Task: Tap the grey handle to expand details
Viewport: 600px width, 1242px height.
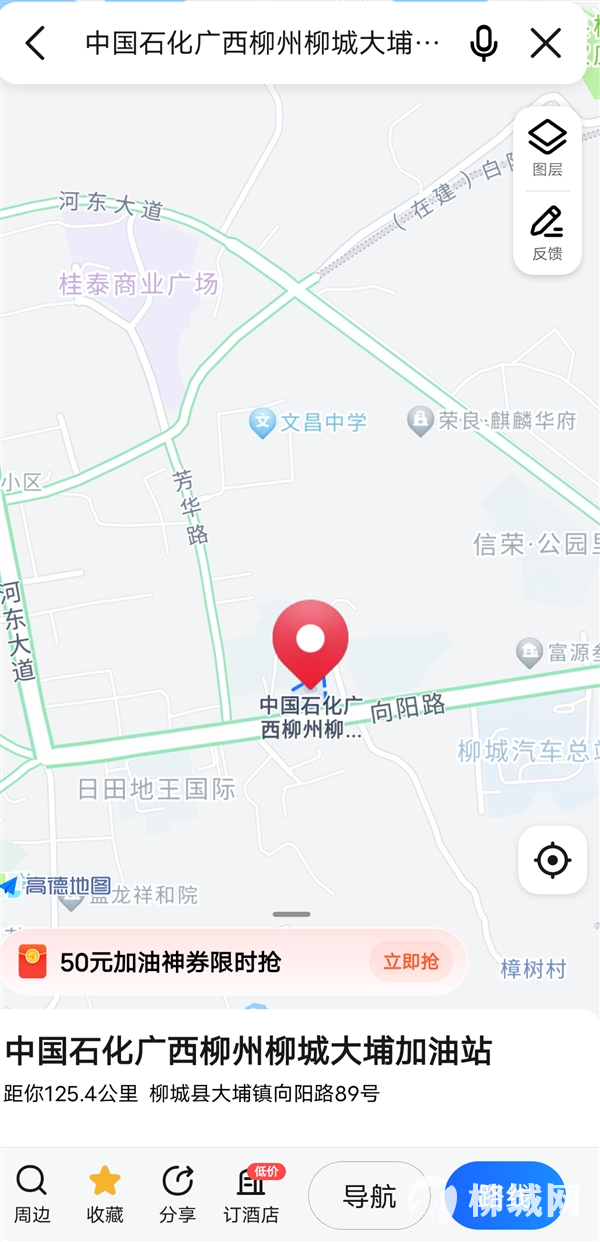Action: click(x=291, y=914)
